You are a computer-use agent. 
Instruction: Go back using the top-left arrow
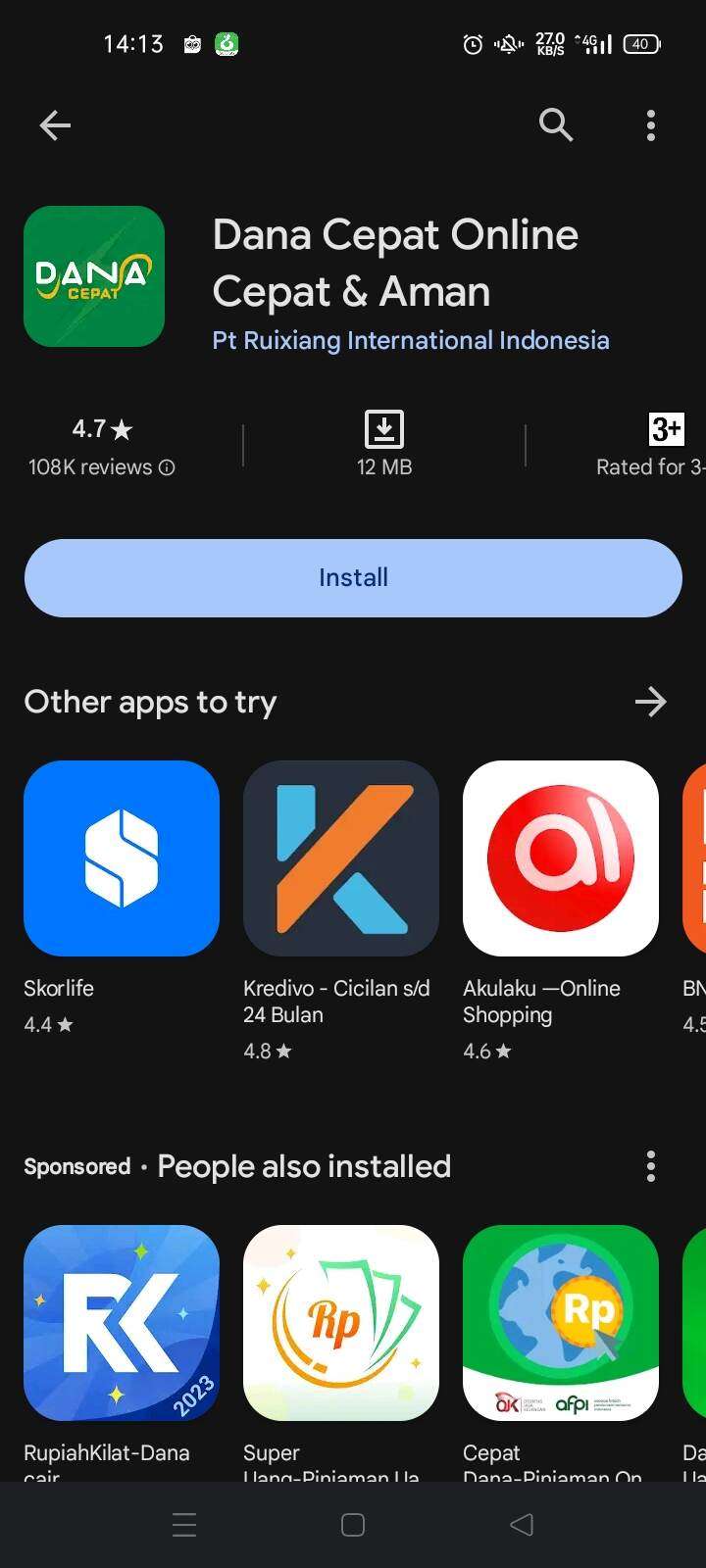55,125
